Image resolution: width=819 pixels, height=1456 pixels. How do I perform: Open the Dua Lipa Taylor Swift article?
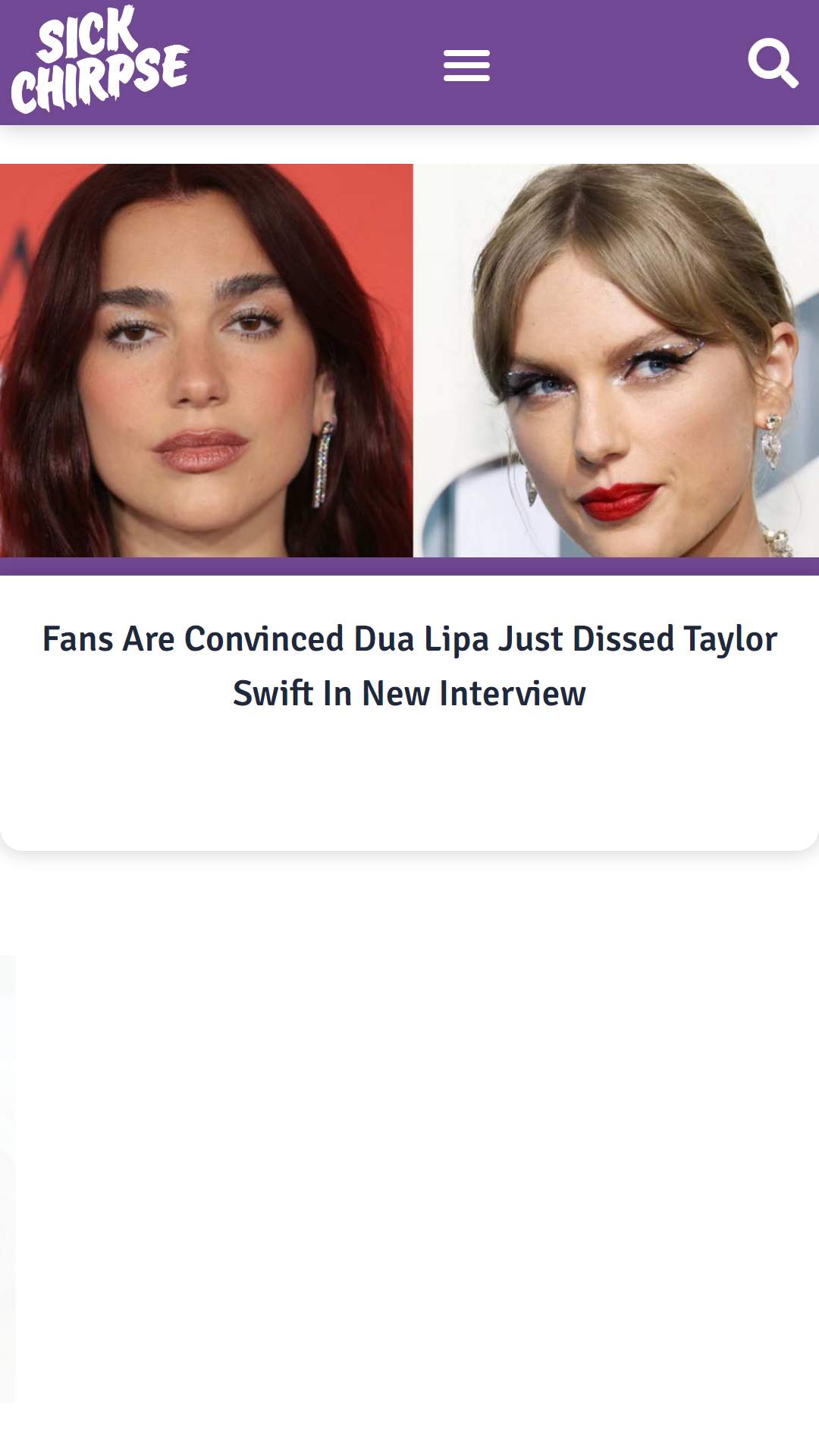[409, 666]
